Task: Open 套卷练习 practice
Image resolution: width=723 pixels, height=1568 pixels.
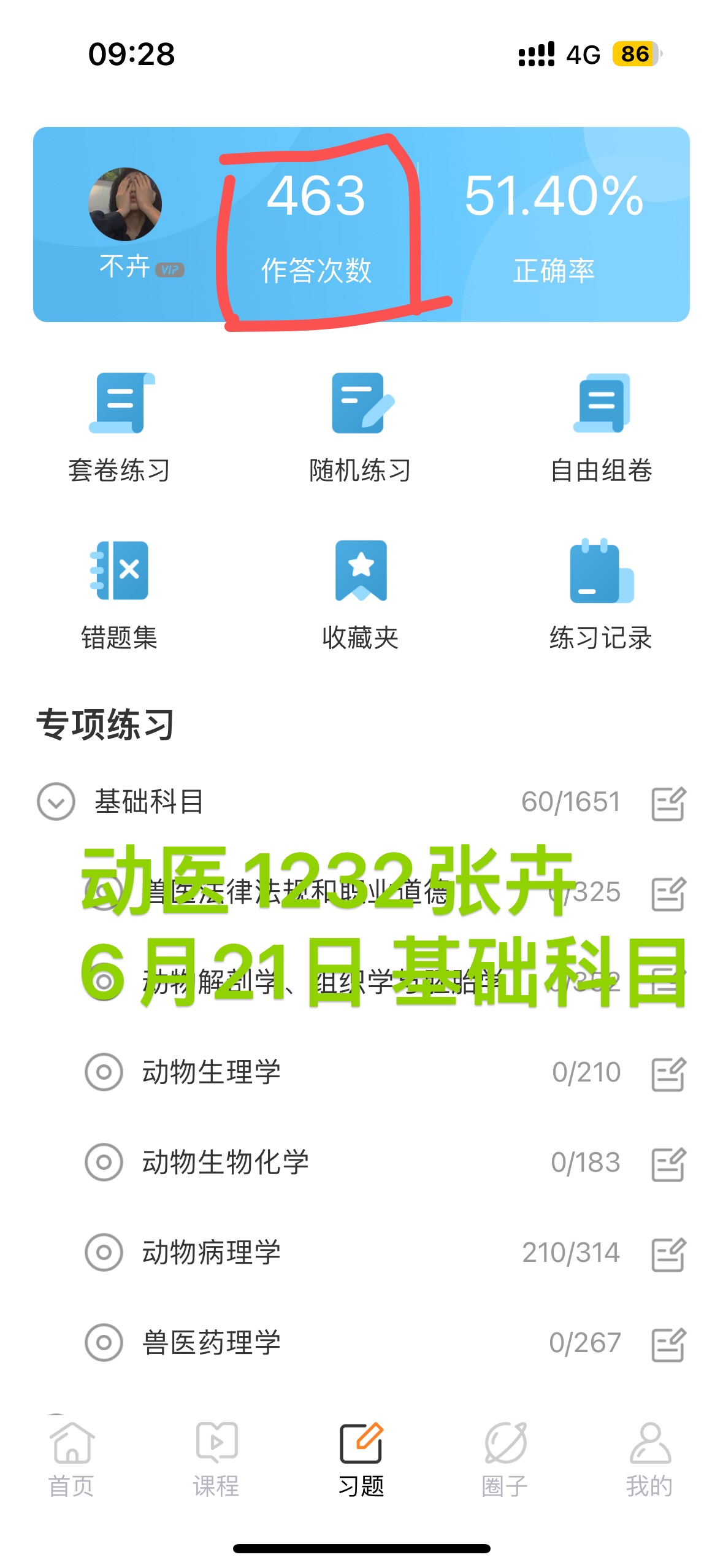Action: click(120, 426)
